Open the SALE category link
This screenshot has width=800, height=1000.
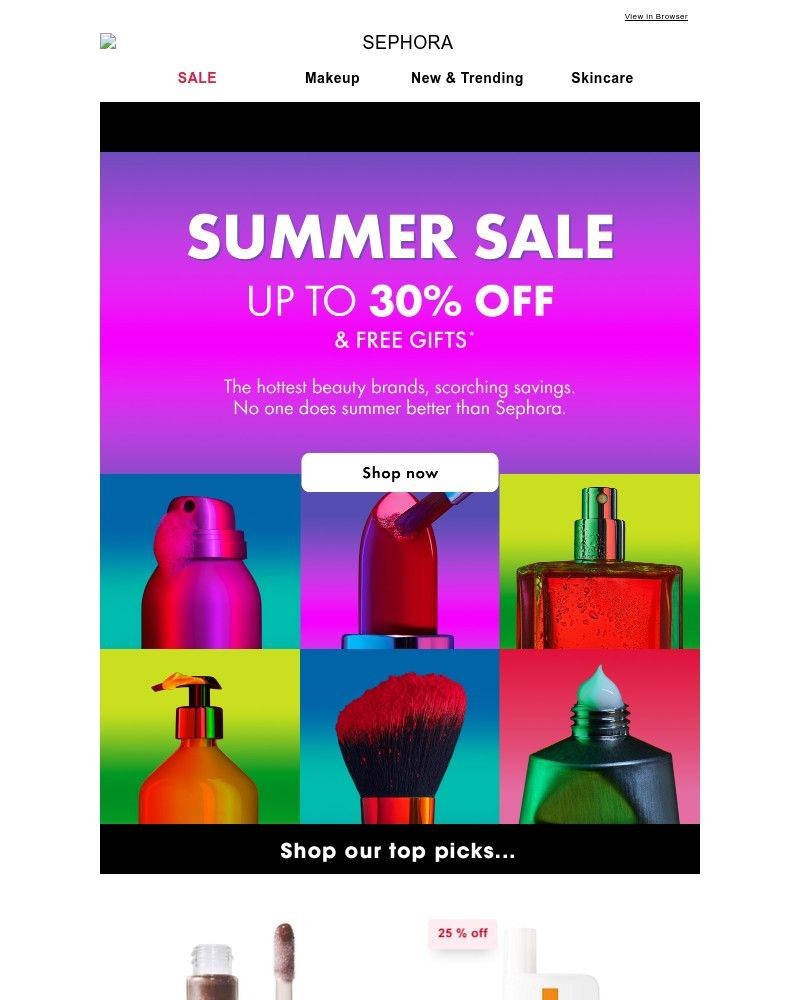click(197, 78)
